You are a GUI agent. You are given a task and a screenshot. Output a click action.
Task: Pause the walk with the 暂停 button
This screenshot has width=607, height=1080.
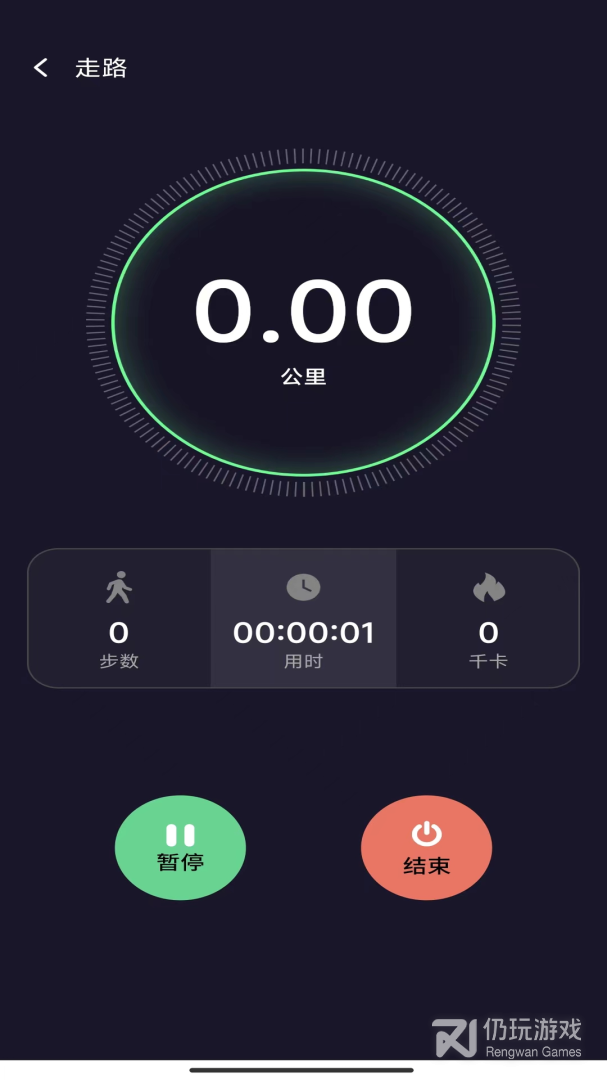pyautogui.click(x=180, y=848)
